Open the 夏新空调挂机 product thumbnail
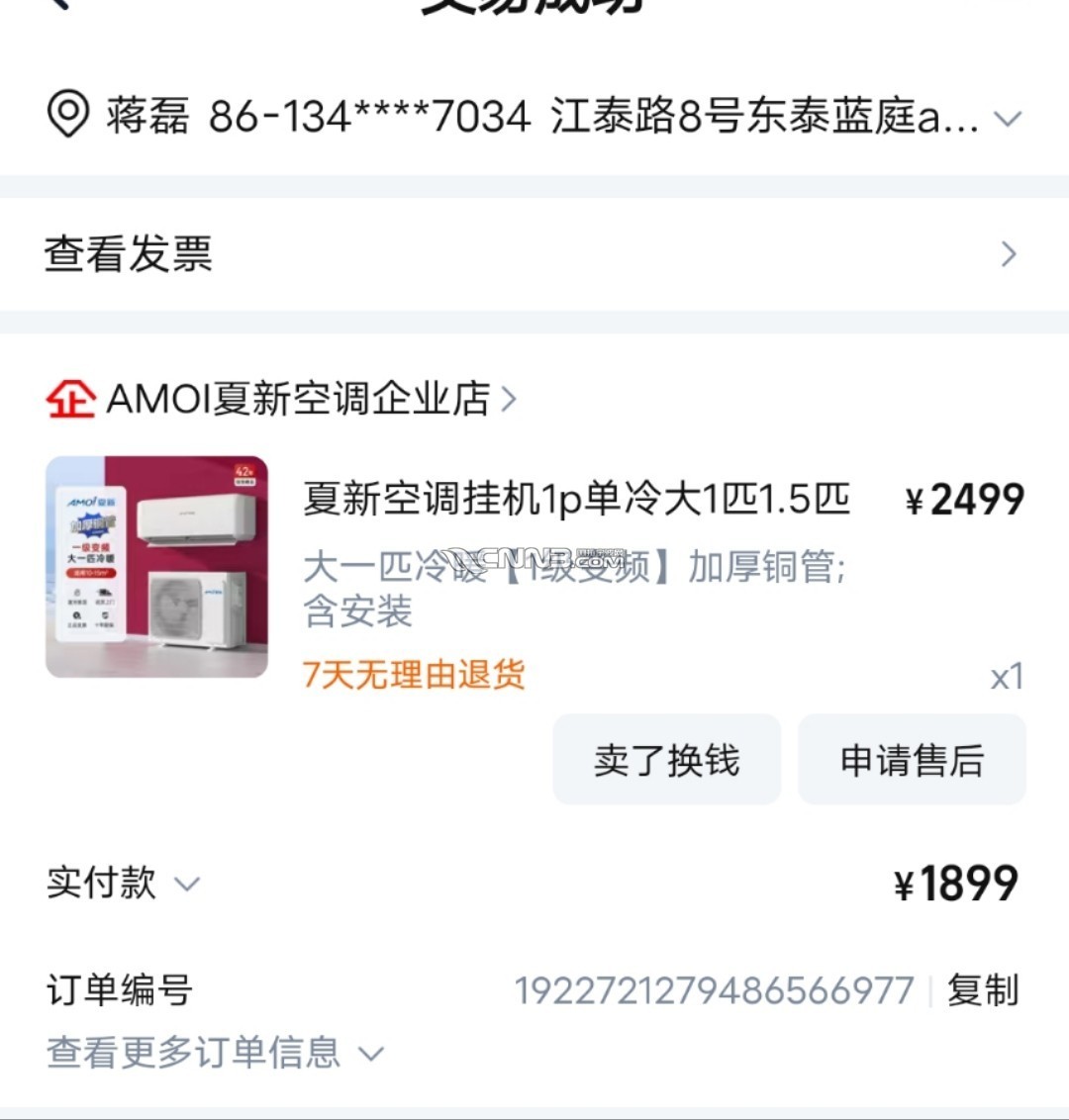 click(156, 567)
